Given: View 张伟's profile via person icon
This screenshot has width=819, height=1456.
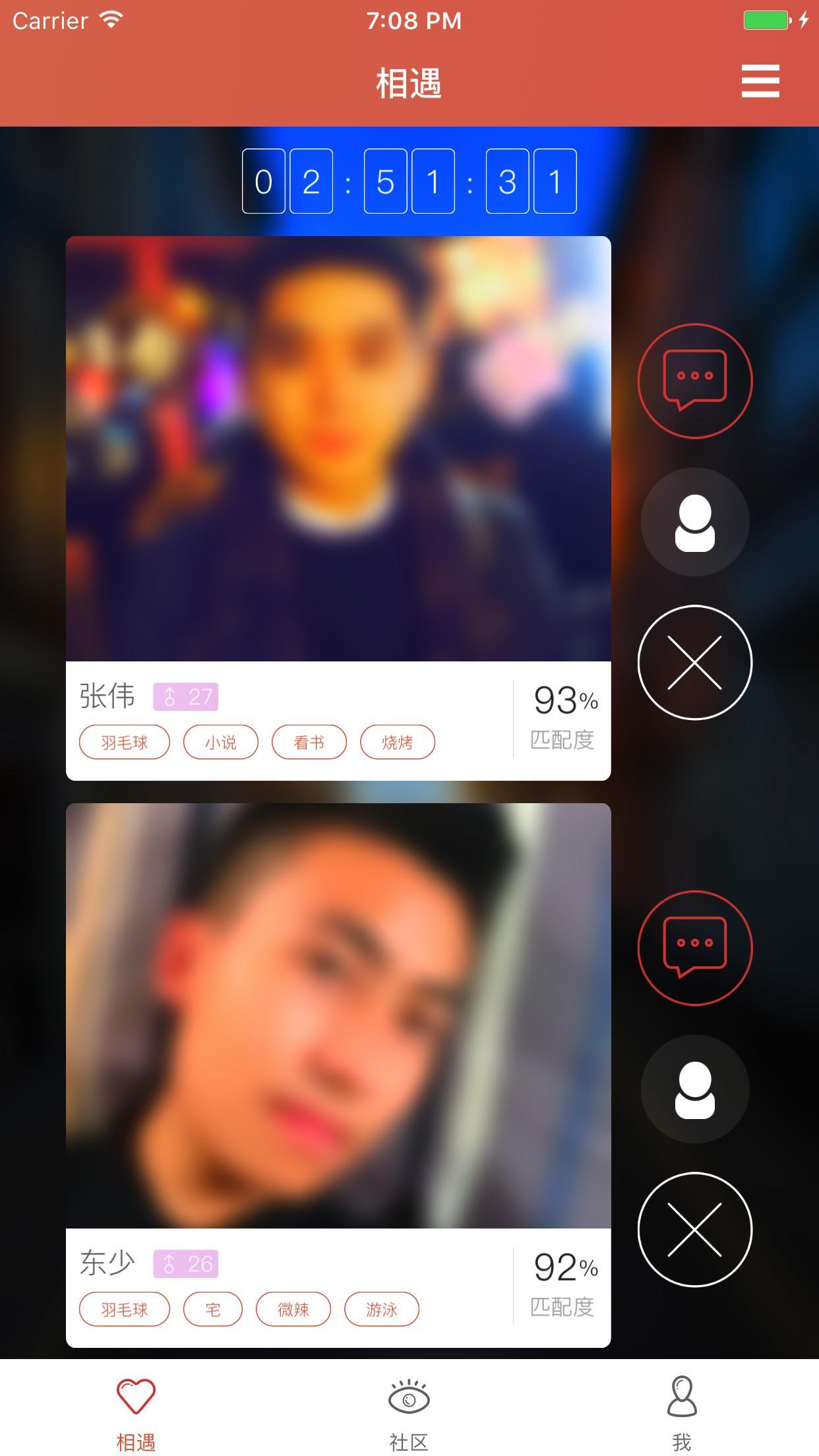Looking at the screenshot, I should click(695, 522).
